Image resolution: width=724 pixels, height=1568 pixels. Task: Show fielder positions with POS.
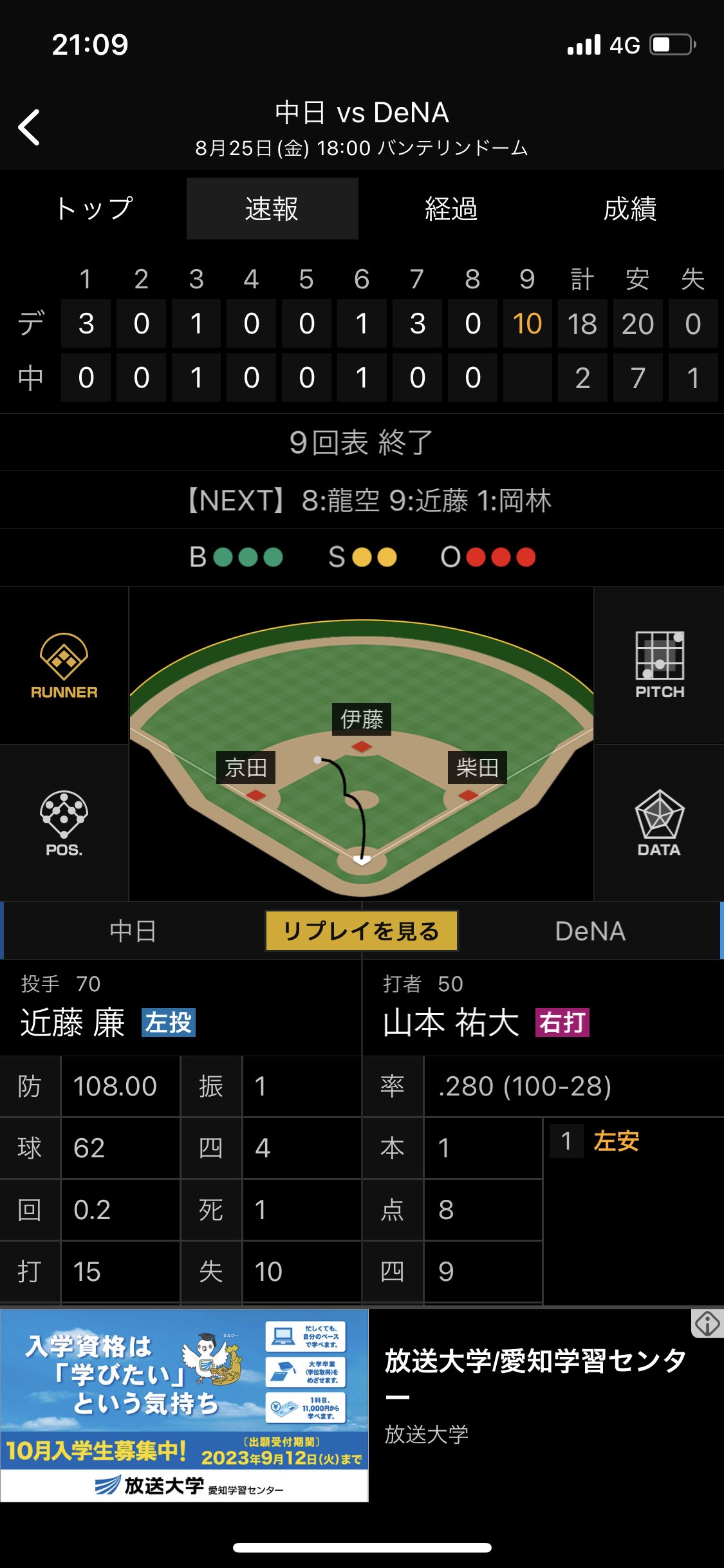pyautogui.click(x=64, y=823)
